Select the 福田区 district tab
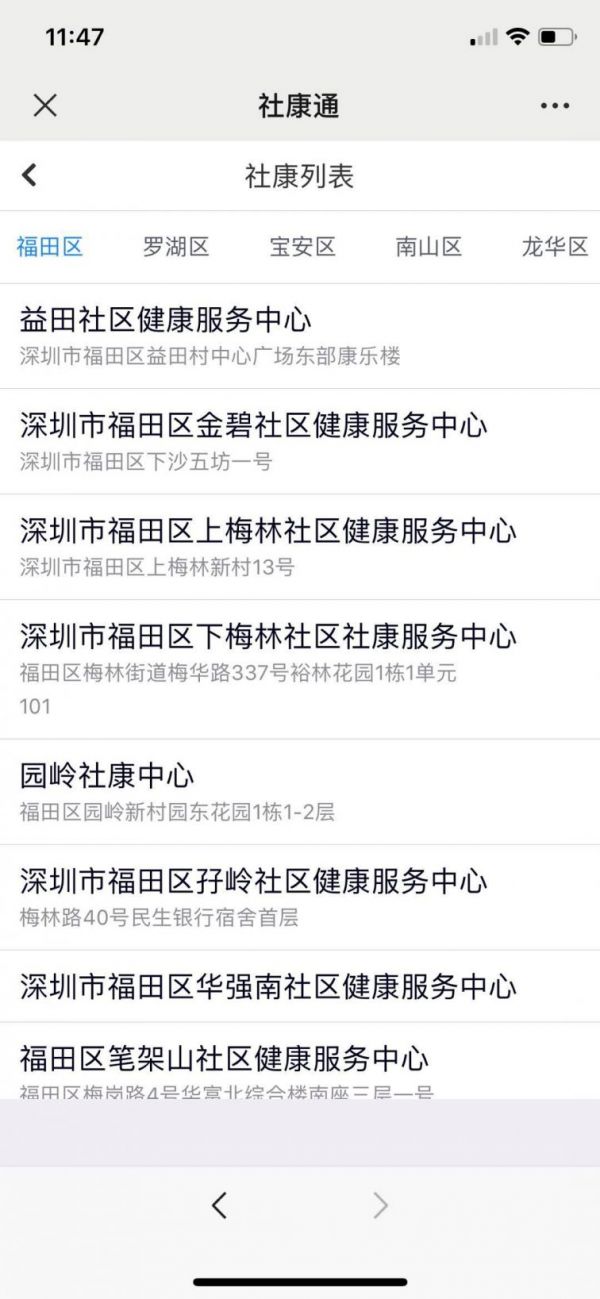This screenshot has width=600, height=1299. coord(49,247)
